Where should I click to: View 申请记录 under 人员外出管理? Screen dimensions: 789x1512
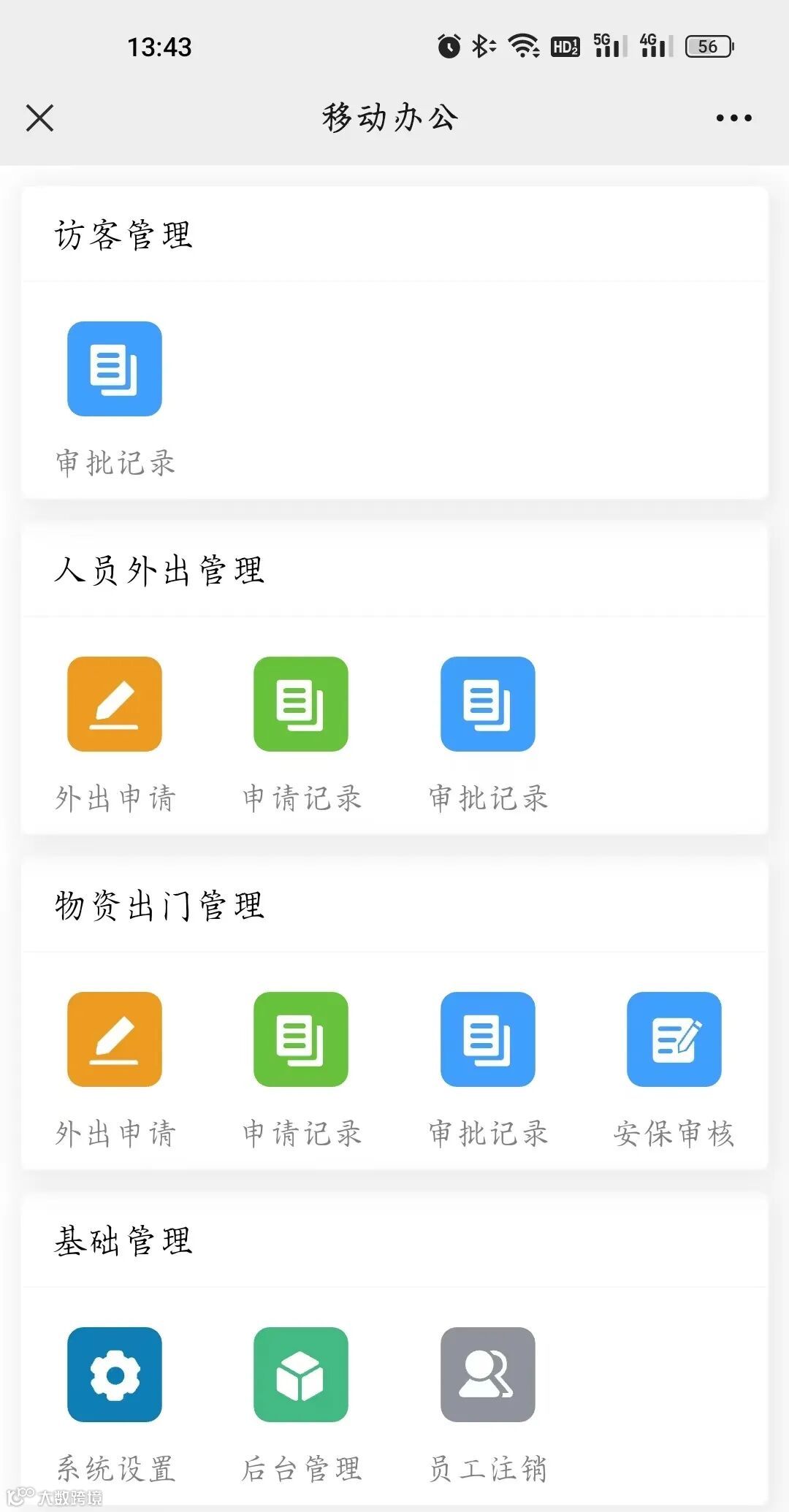tap(301, 704)
